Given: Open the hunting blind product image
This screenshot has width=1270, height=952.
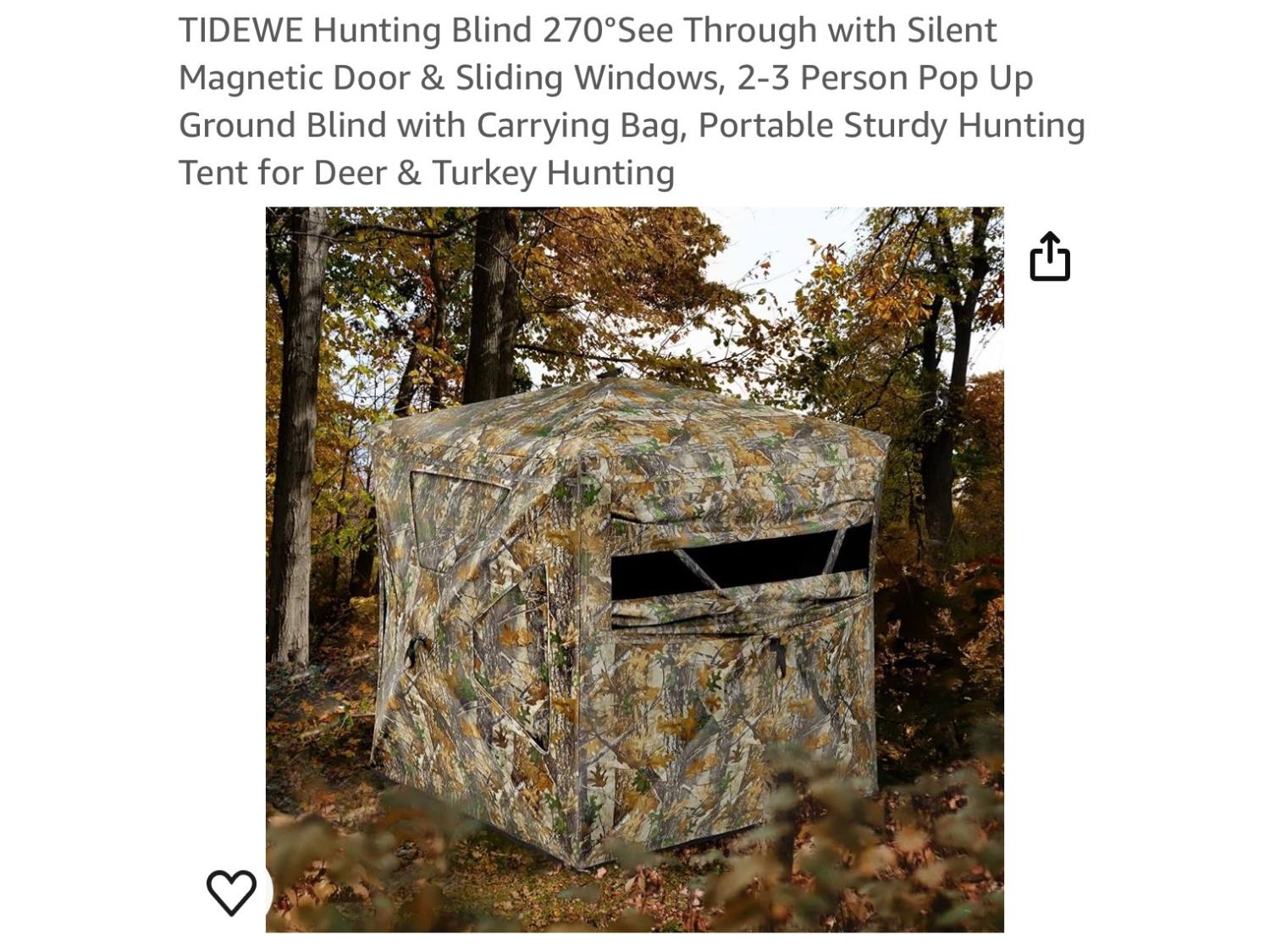Looking at the screenshot, I should (634, 569).
